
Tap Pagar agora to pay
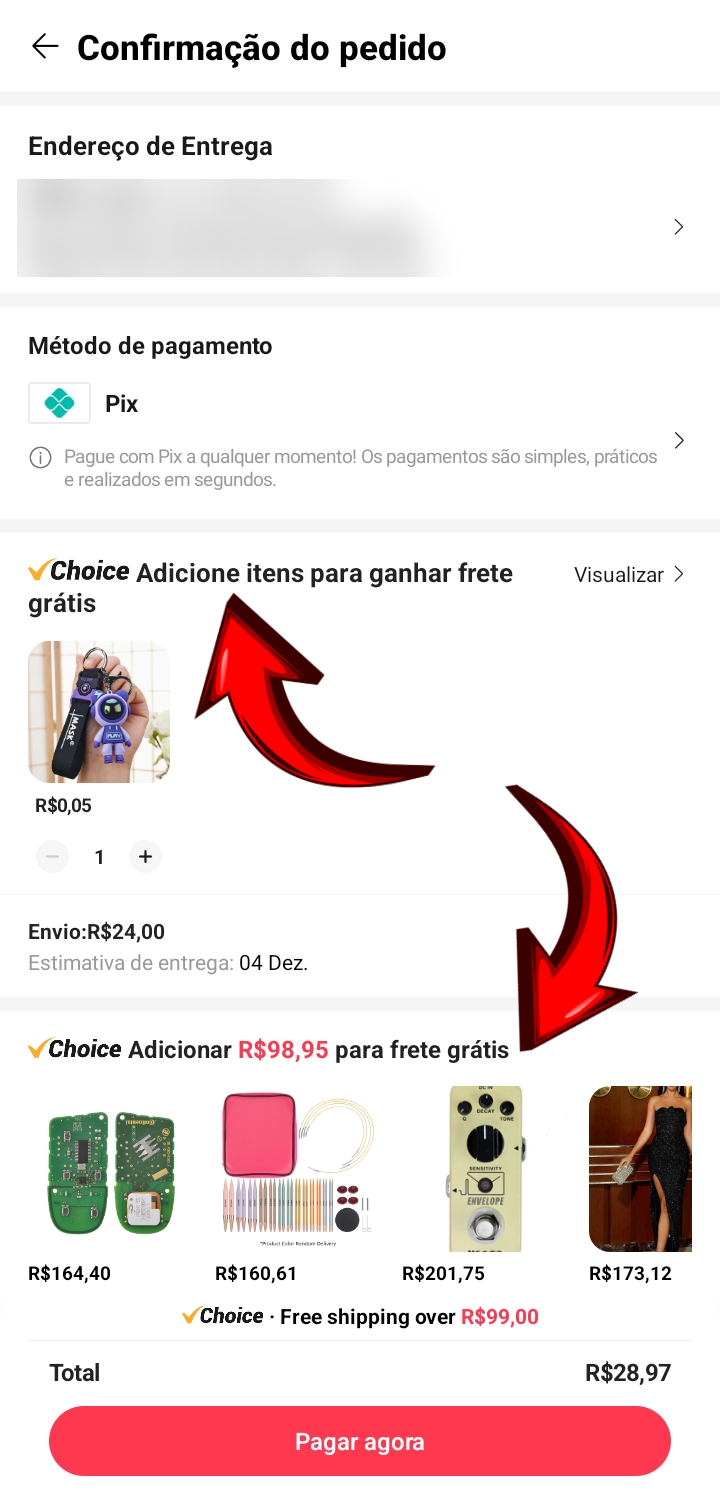(x=360, y=1441)
